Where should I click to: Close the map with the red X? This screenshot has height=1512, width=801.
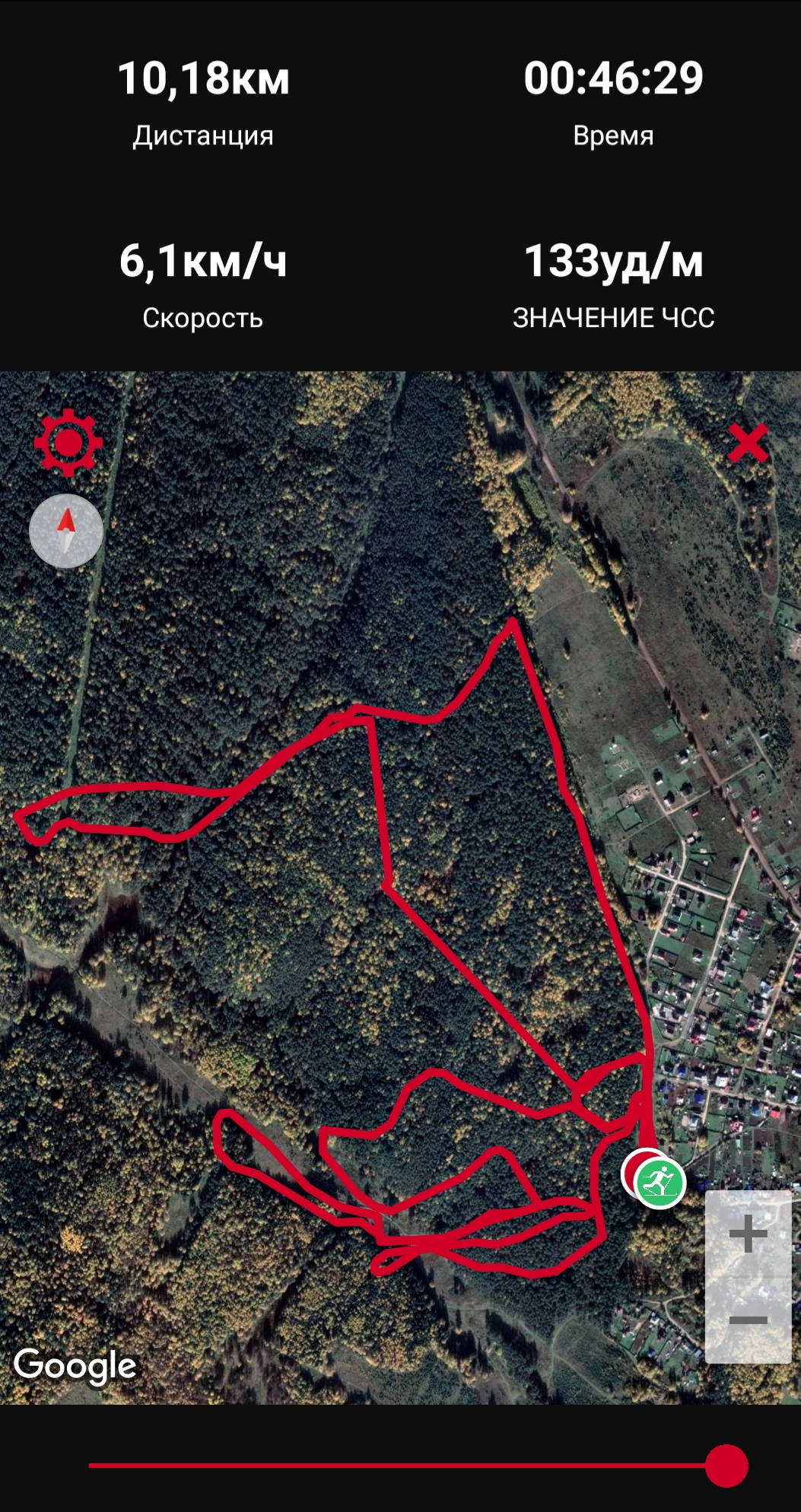pyautogui.click(x=748, y=443)
